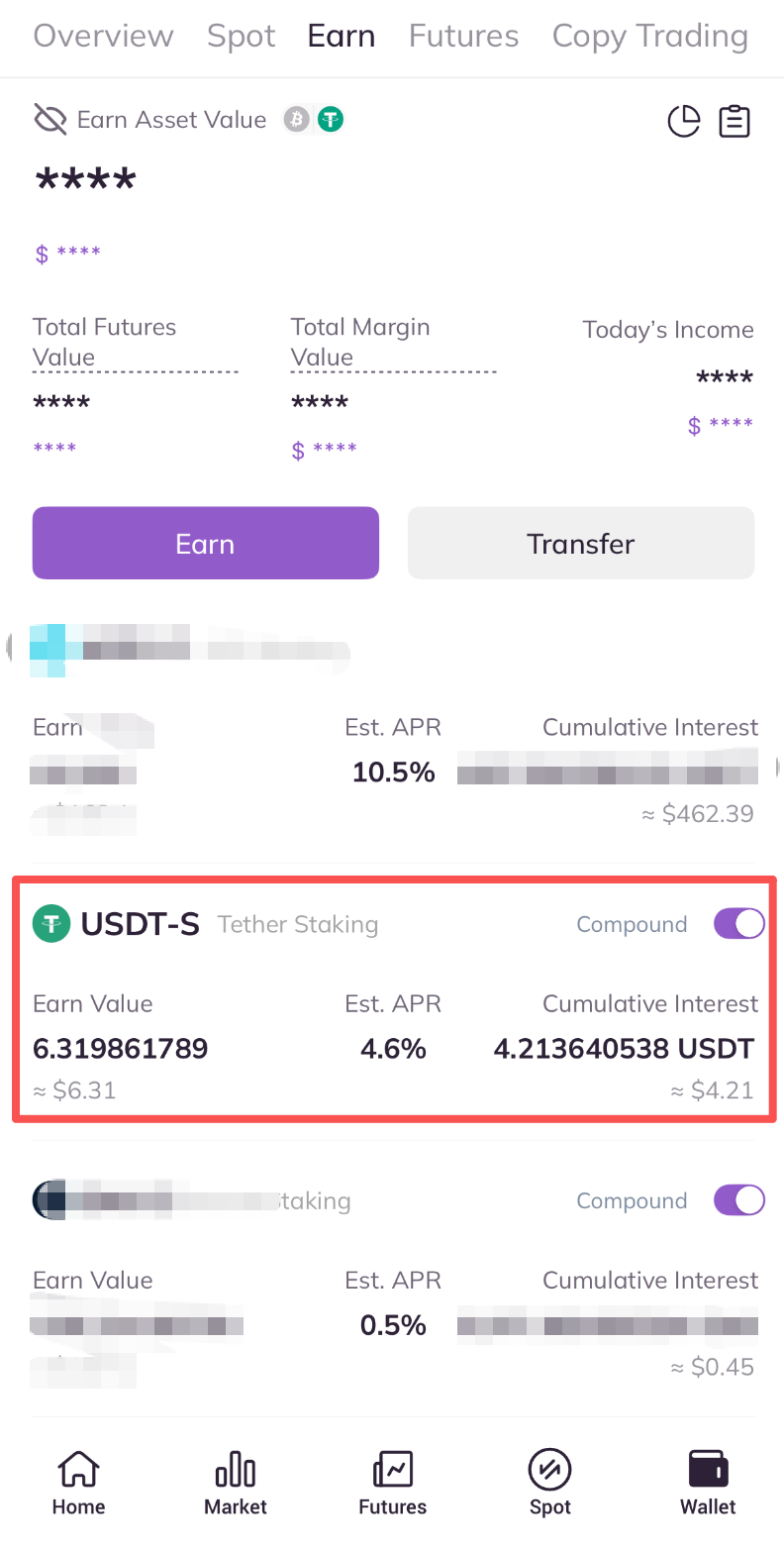Open the Market bottom tab
Image resolution: width=784 pixels, height=1551 pixels.
click(x=236, y=1483)
